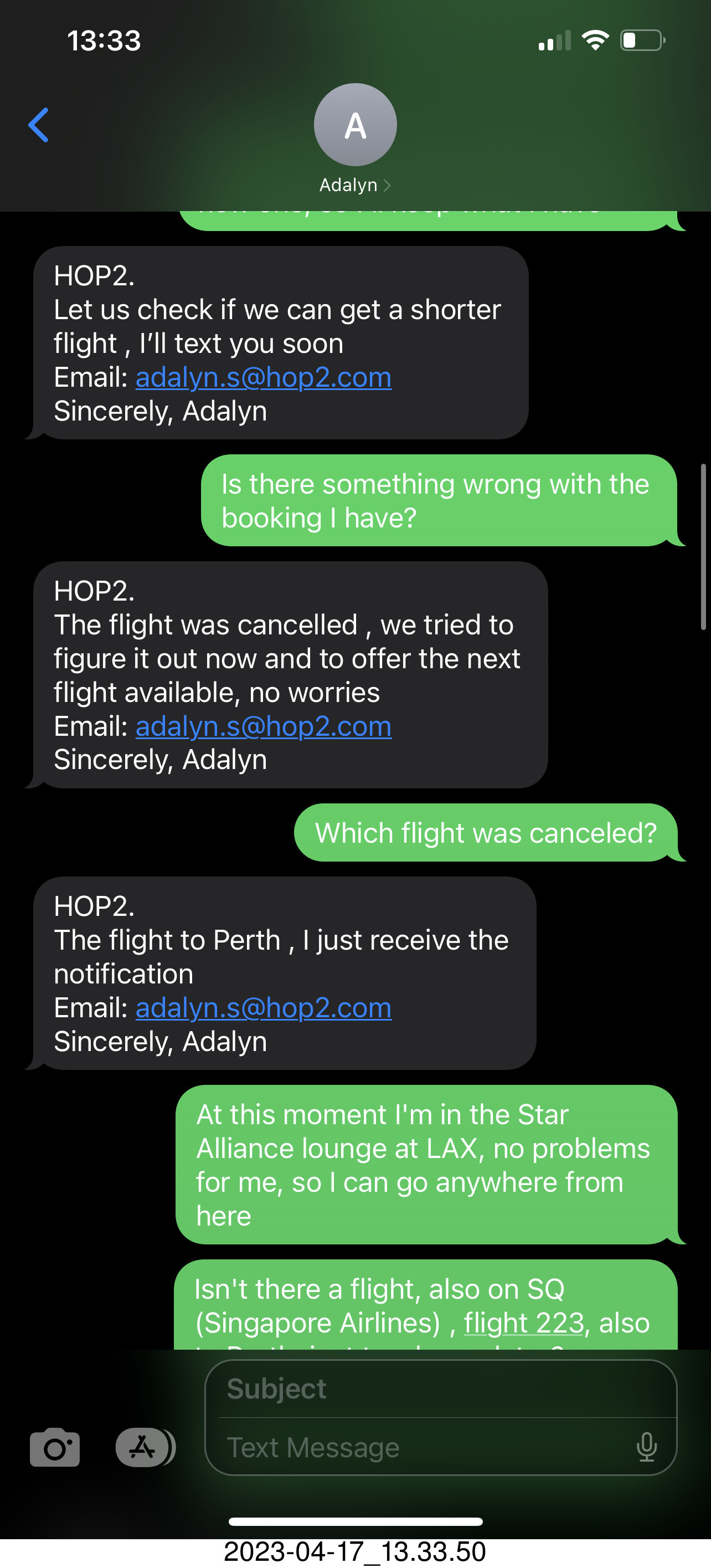Open the camera to attach a photo

(x=55, y=1447)
